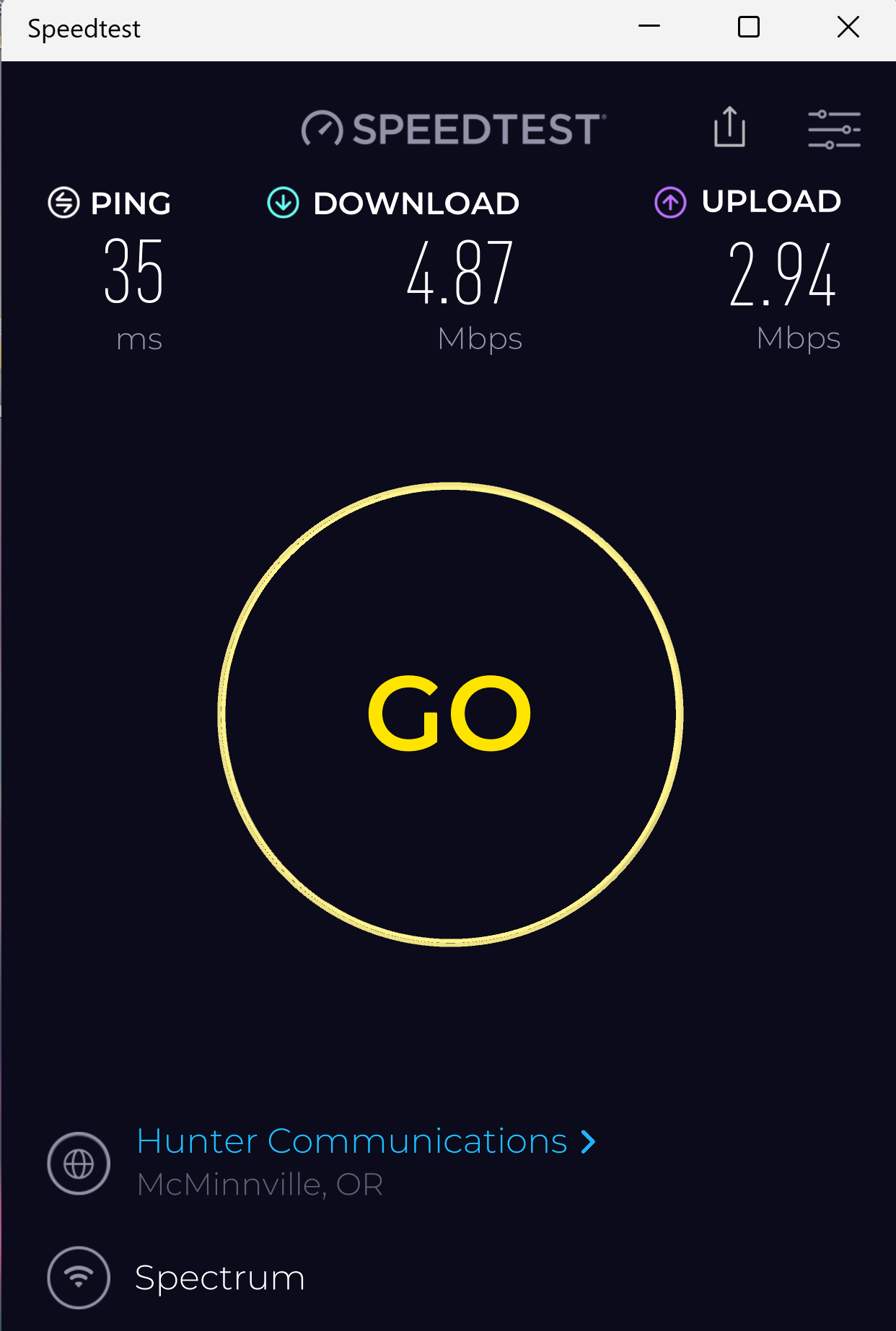Share the speed test results
Image resolution: width=896 pixels, height=1331 pixels.
[x=729, y=128]
